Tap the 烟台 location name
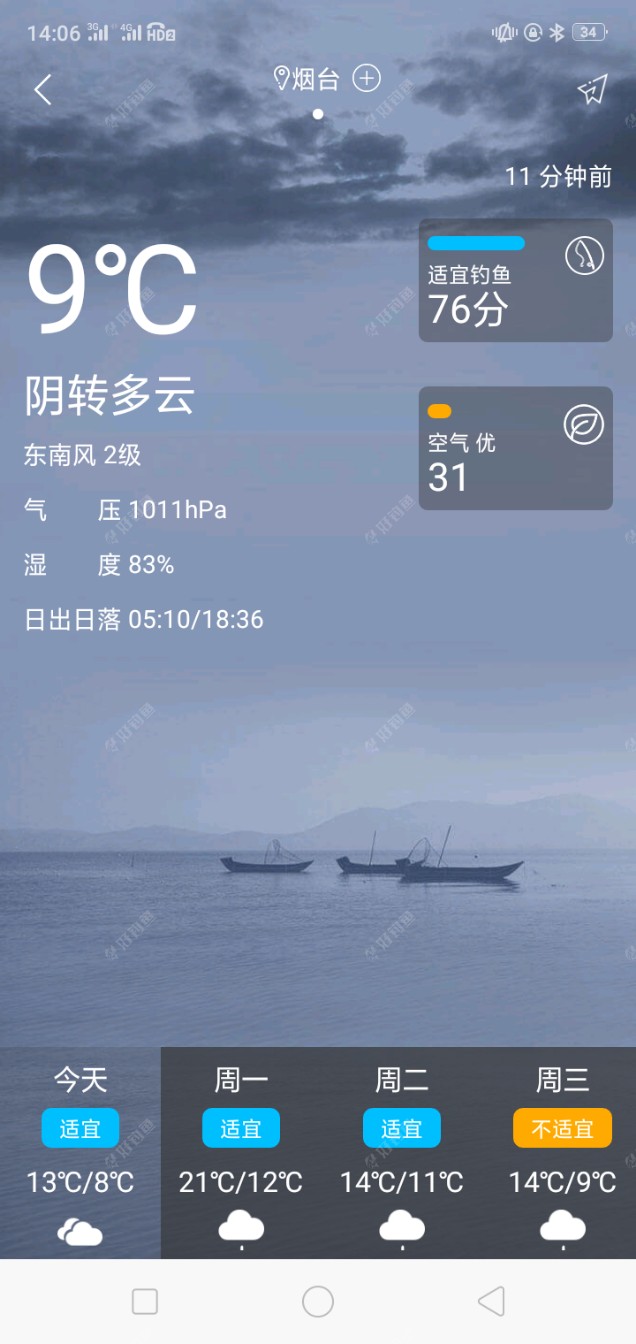The width and height of the screenshot is (636, 1344). tap(314, 79)
